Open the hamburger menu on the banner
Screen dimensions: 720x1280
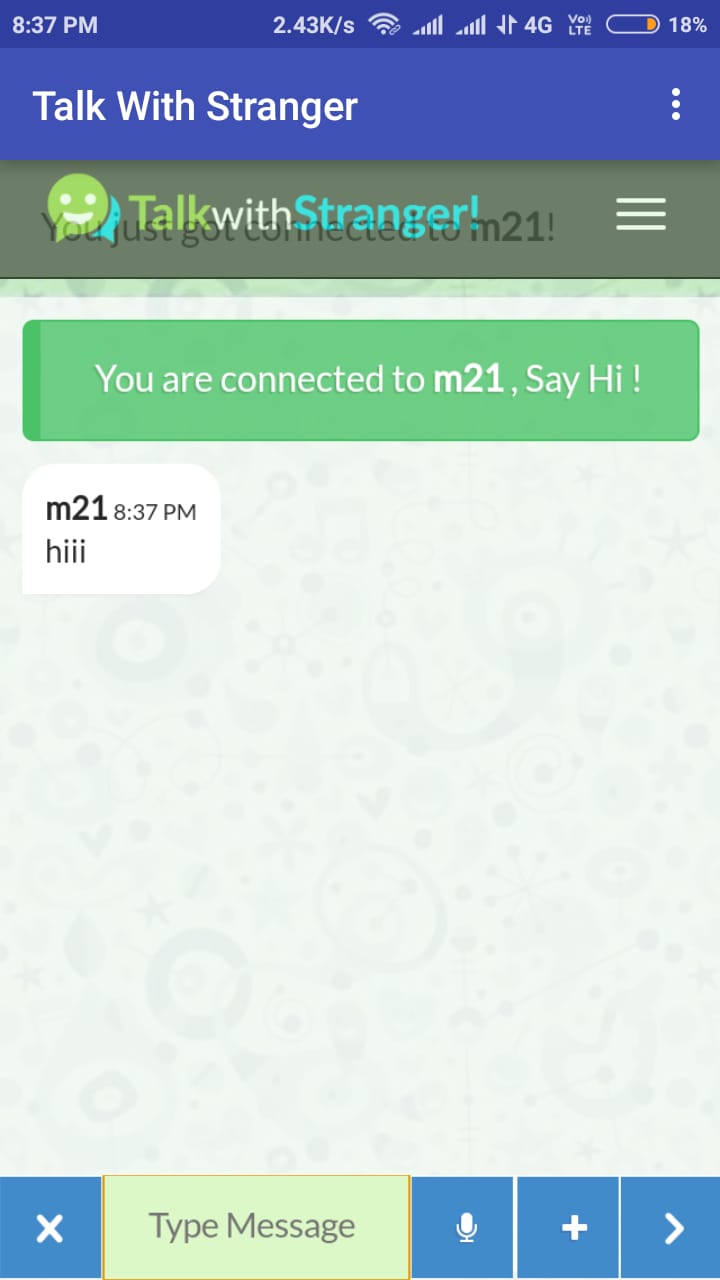641,215
